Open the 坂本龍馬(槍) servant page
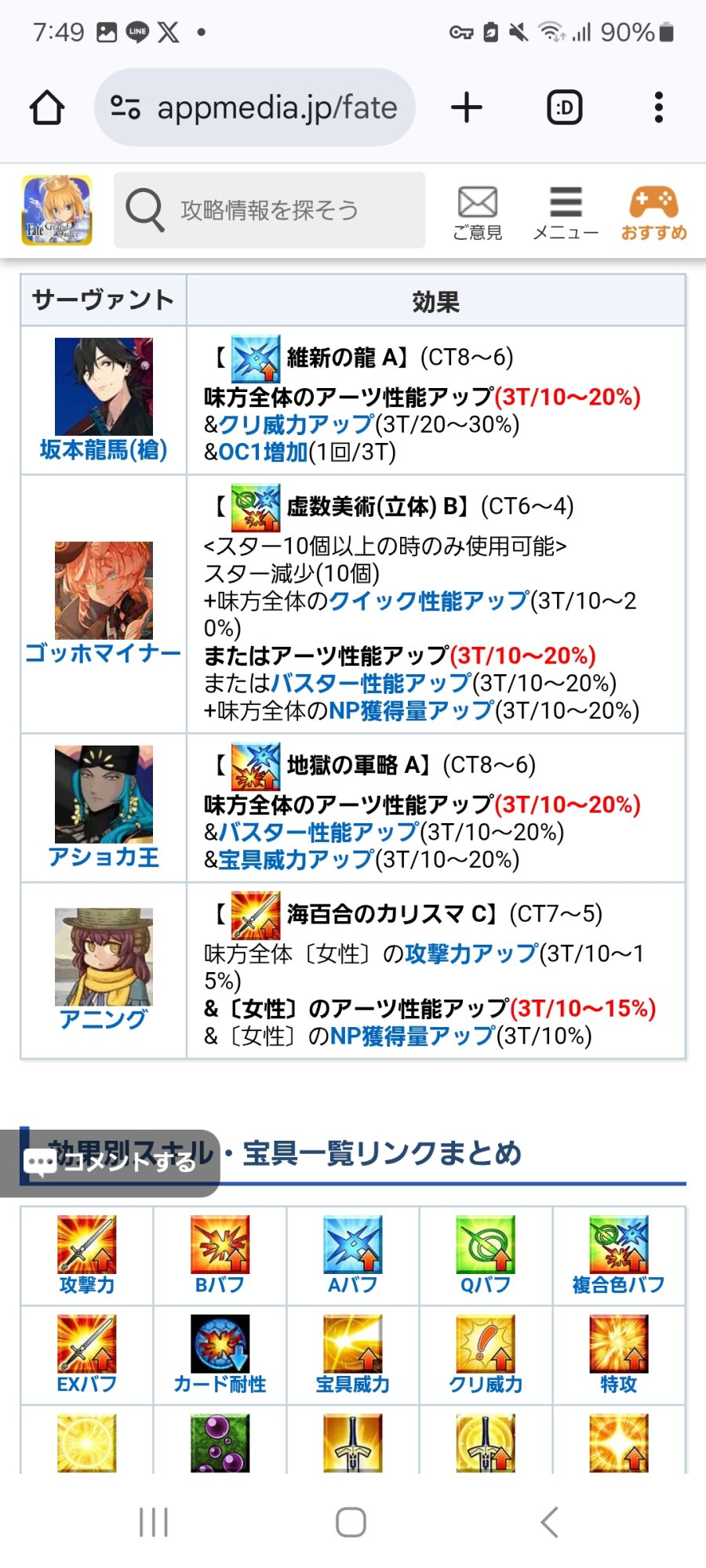This screenshot has height=1568, width=706. (x=104, y=449)
